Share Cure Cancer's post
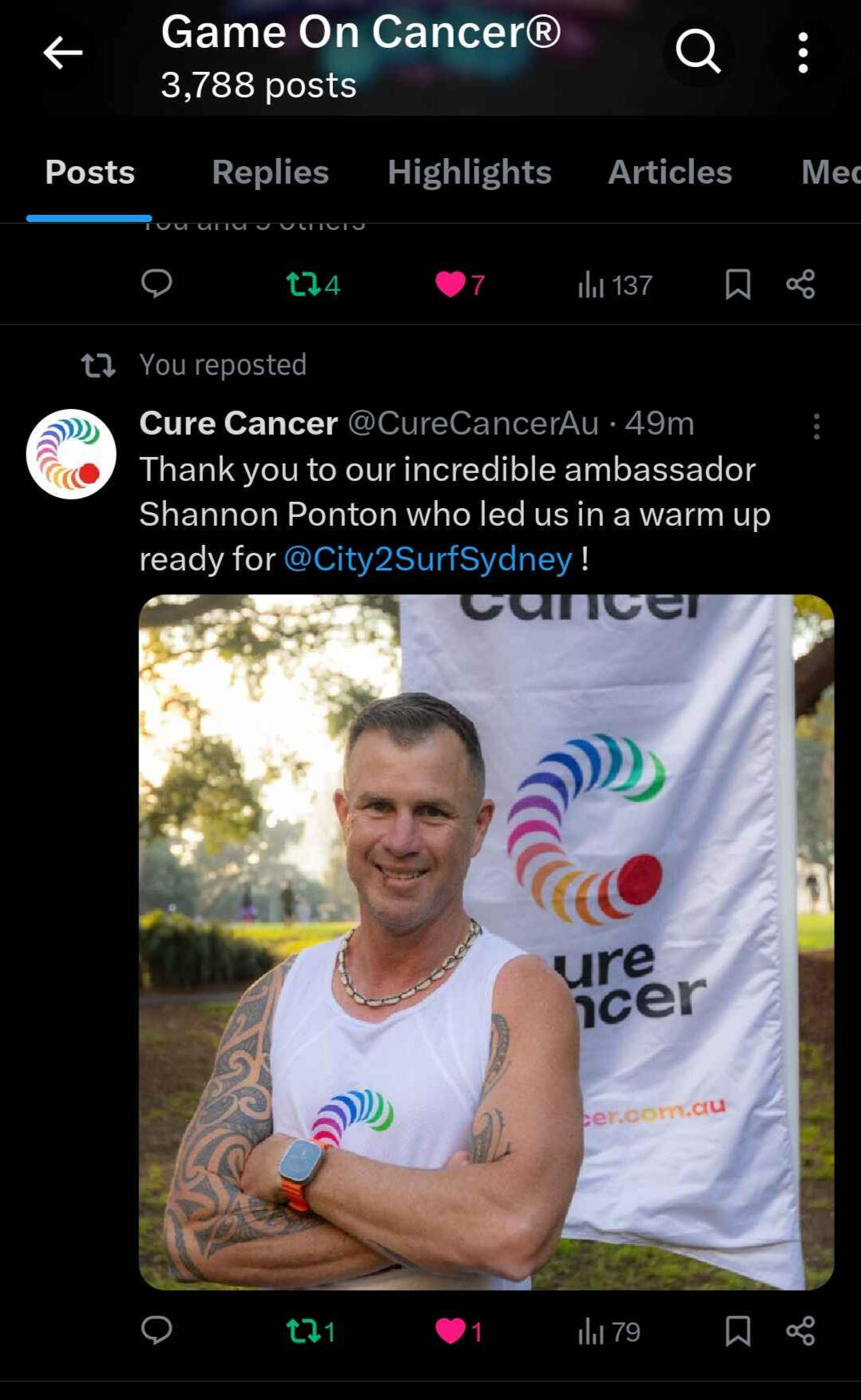The image size is (861, 1400). pyautogui.click(x=800, y=1331)
